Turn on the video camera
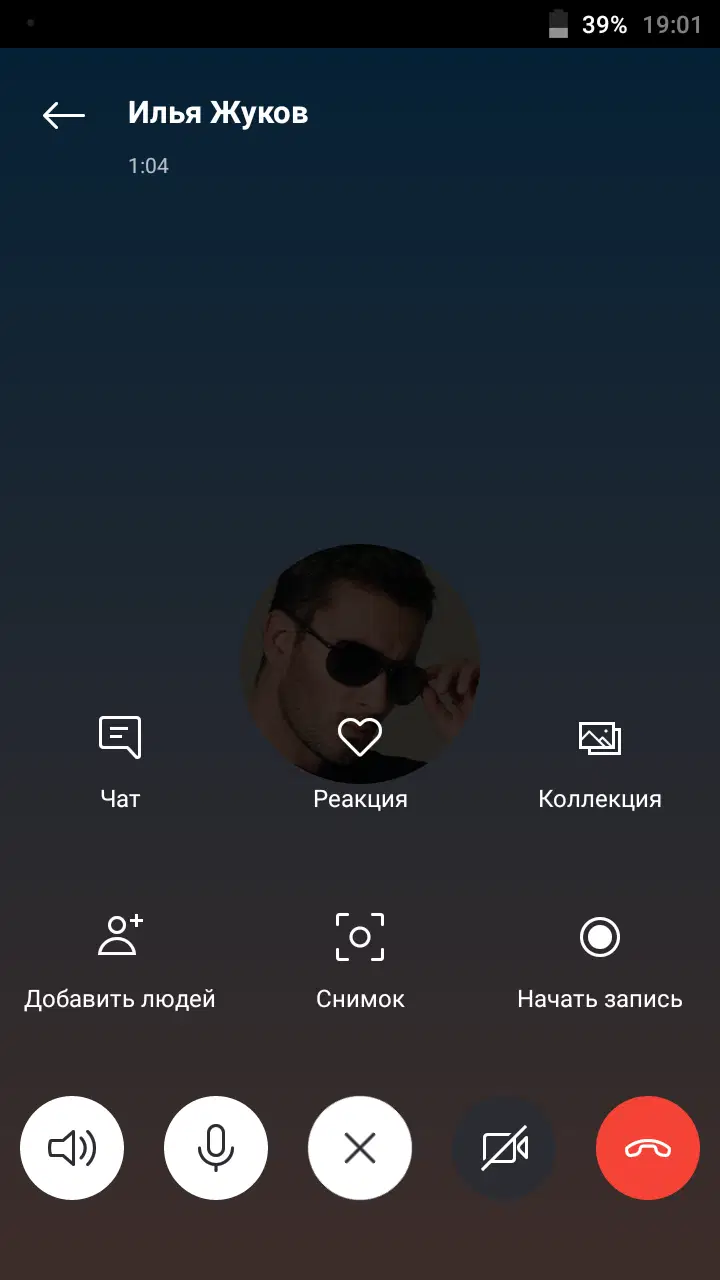Image resolution: width=720 pixels, height=1280 pixels. (x=504, y=1148)
